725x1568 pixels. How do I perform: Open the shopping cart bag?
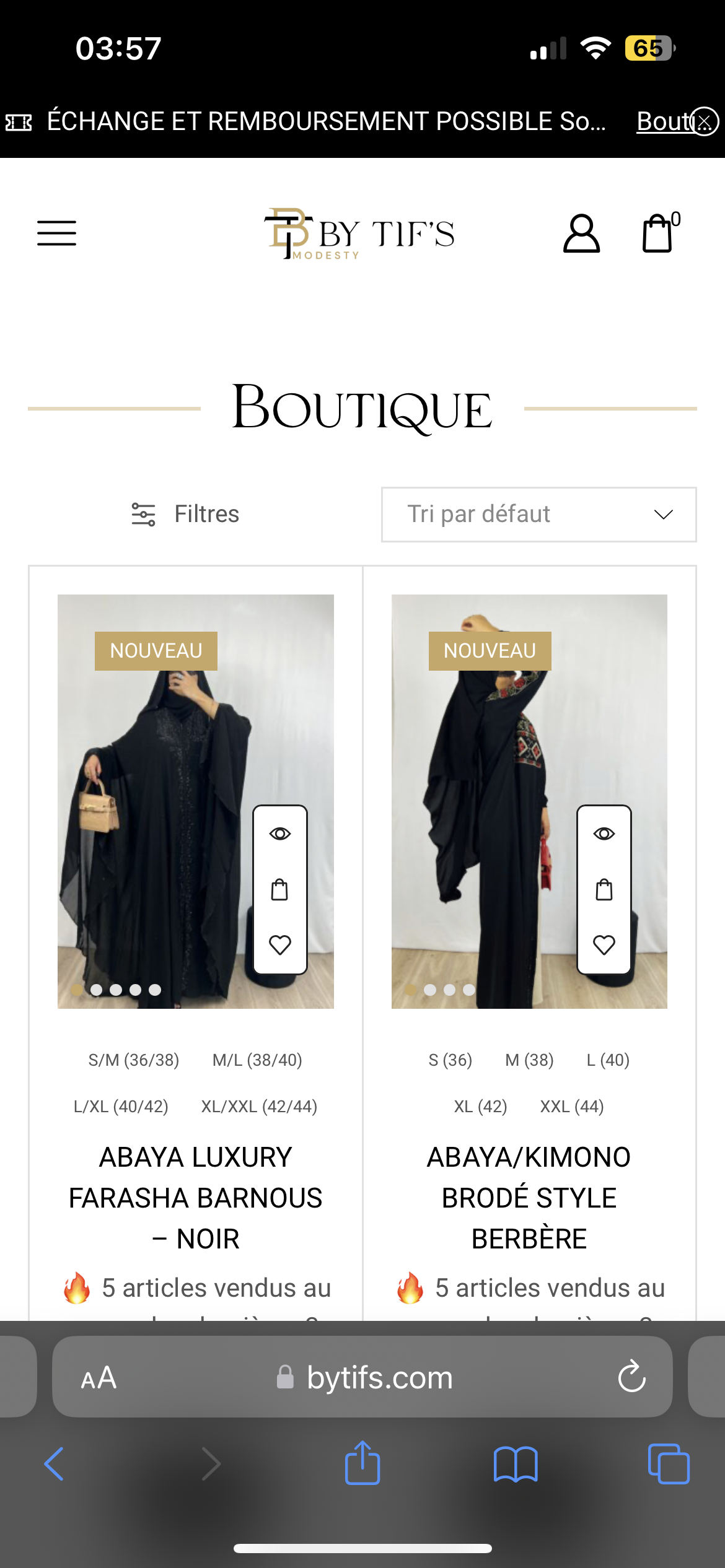coord(657,233)
